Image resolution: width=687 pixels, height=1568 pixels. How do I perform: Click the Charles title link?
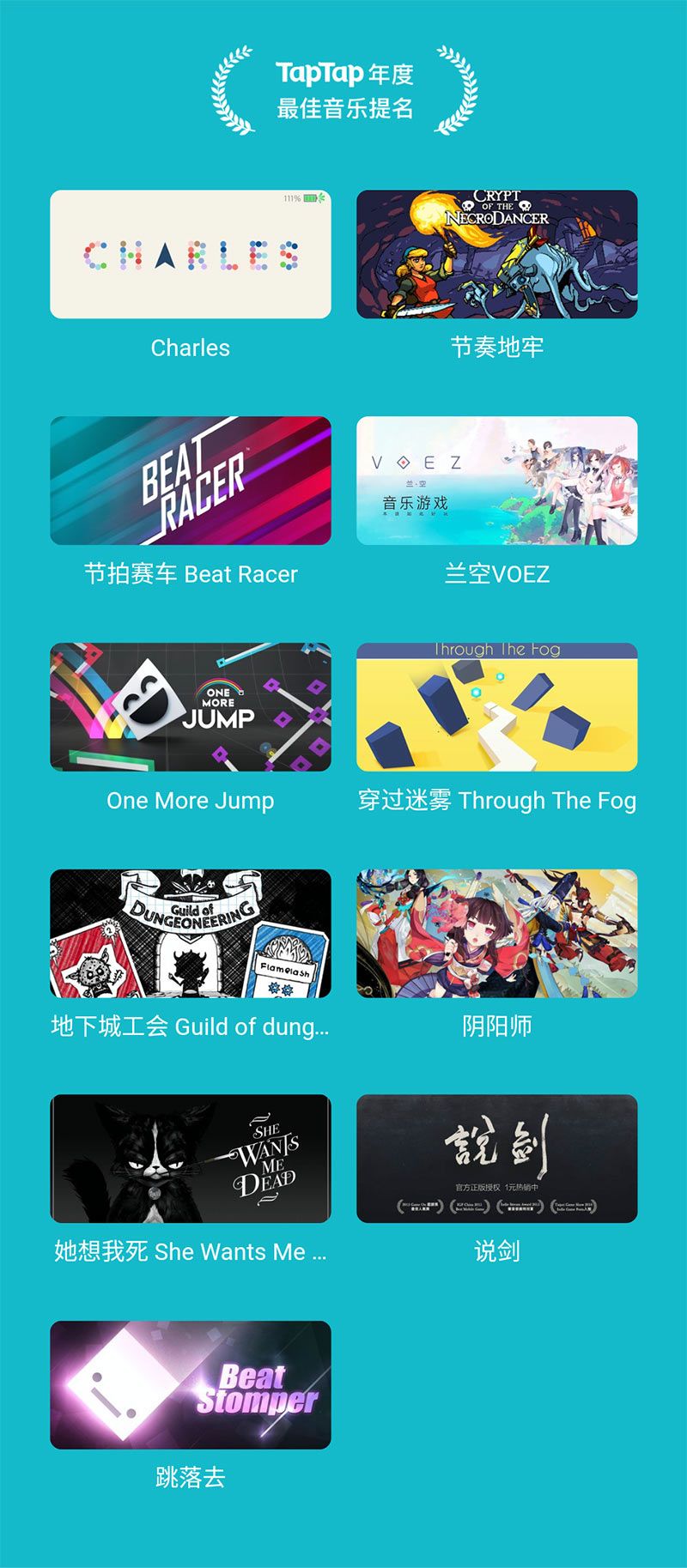tap(191, 348)
